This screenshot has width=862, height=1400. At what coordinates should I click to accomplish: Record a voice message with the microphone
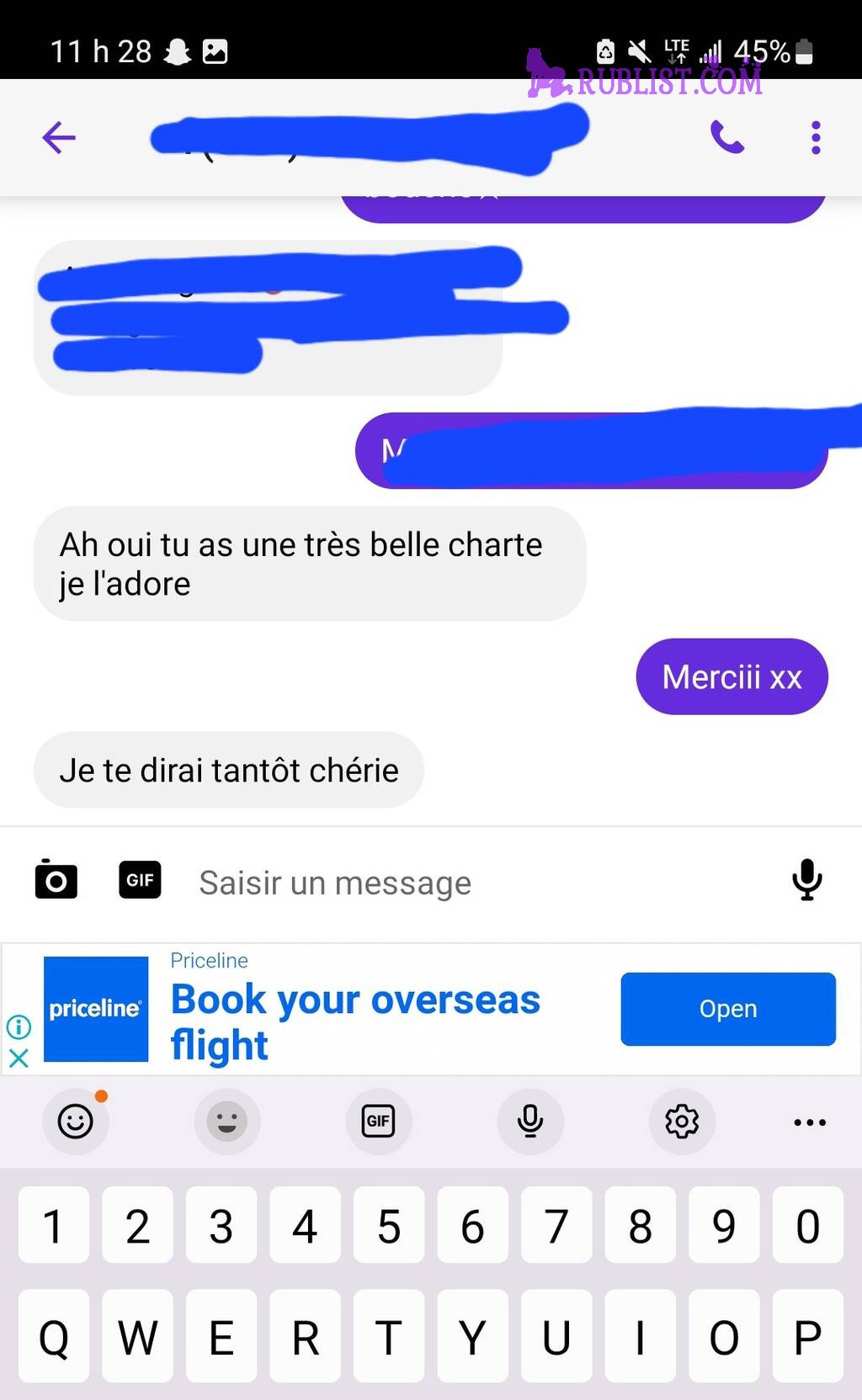(x=806, y=880)
